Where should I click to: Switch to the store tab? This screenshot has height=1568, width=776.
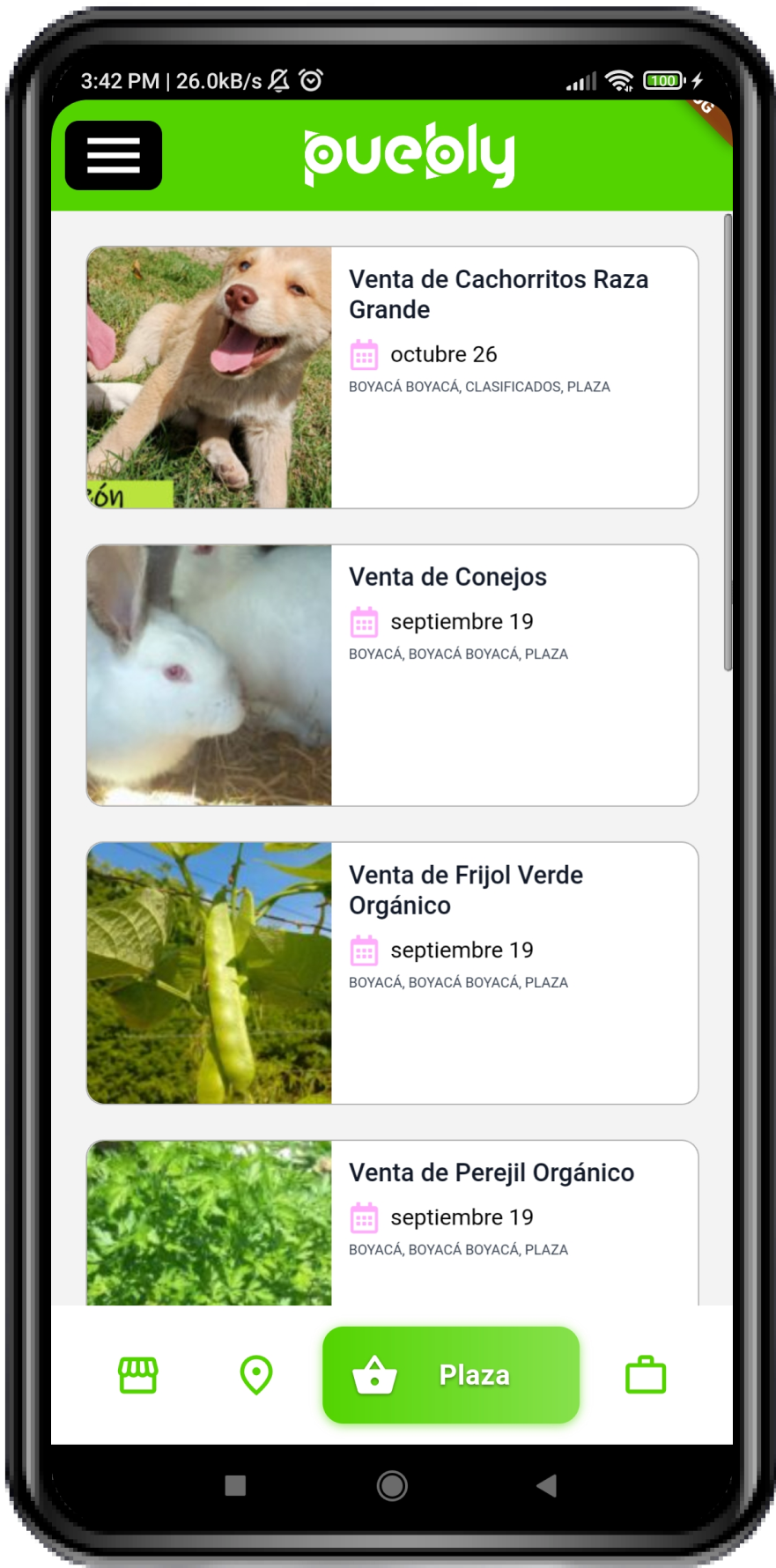(x=138, y=1375)
